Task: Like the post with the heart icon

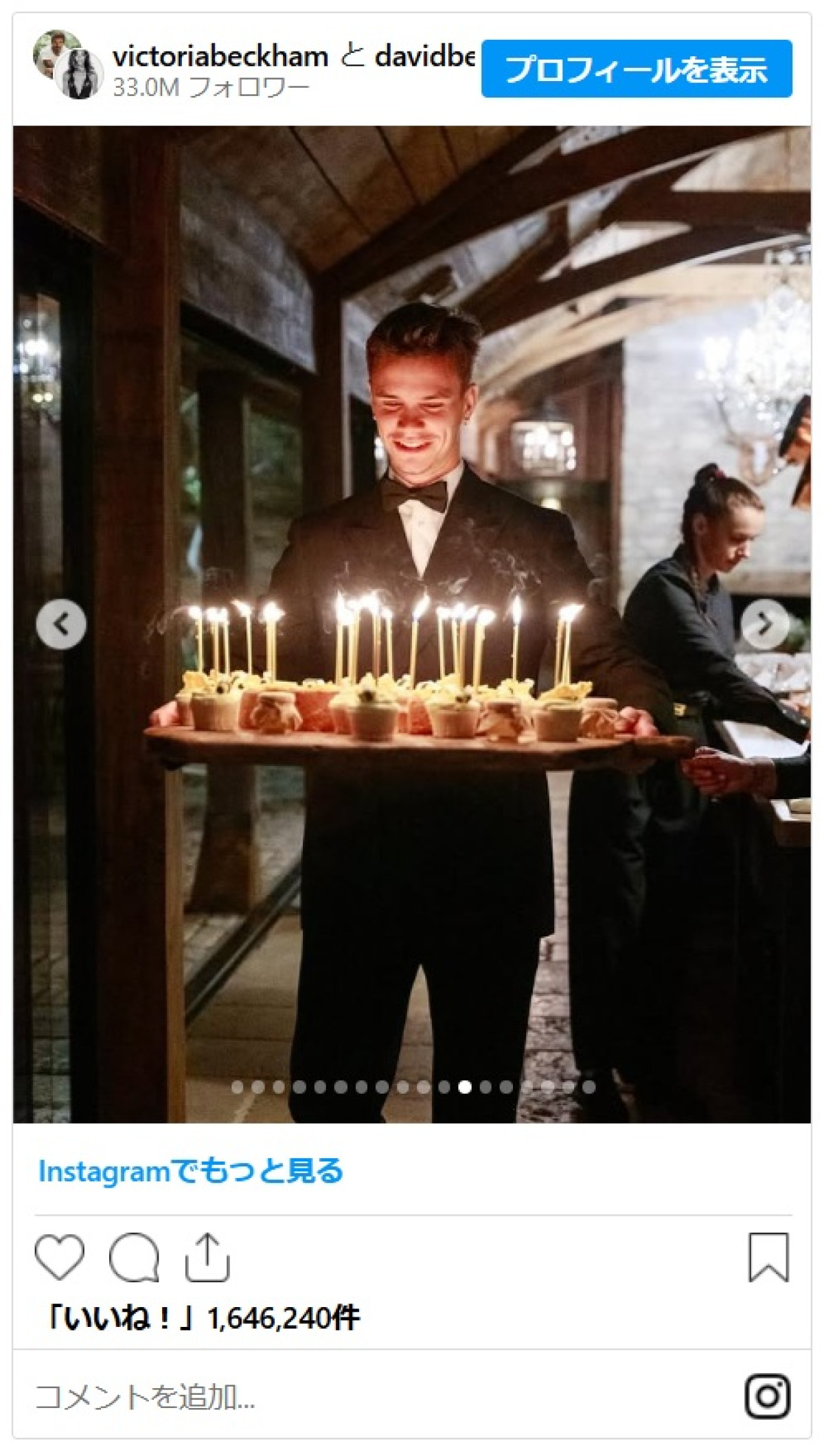Action: (x=60, y=1257)
